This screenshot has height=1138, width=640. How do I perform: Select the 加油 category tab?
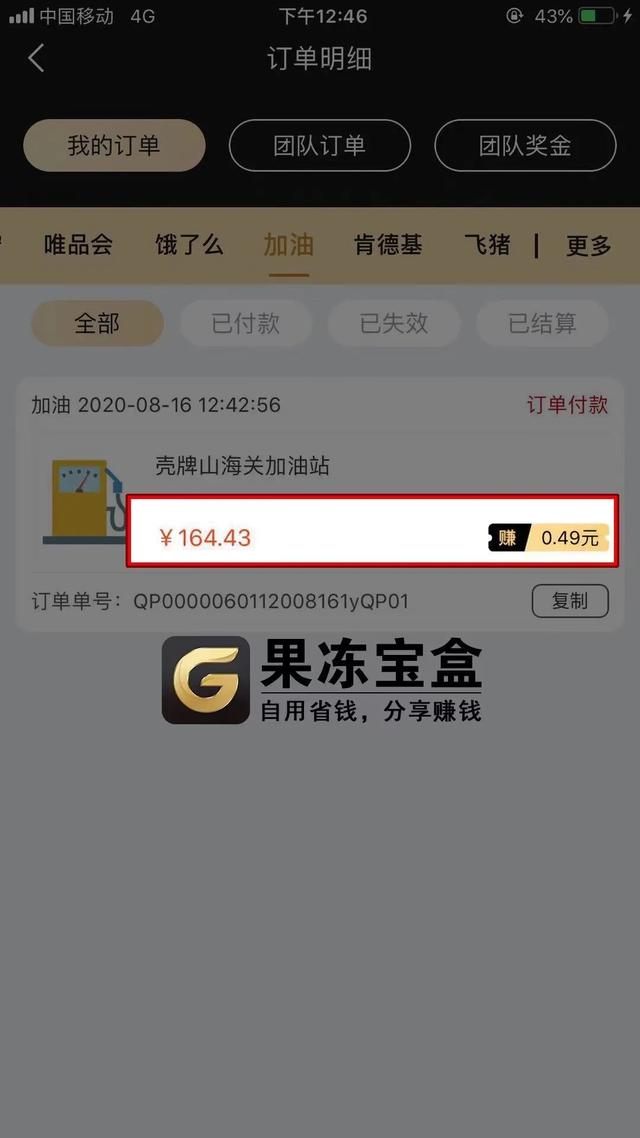tap(288, 245)
